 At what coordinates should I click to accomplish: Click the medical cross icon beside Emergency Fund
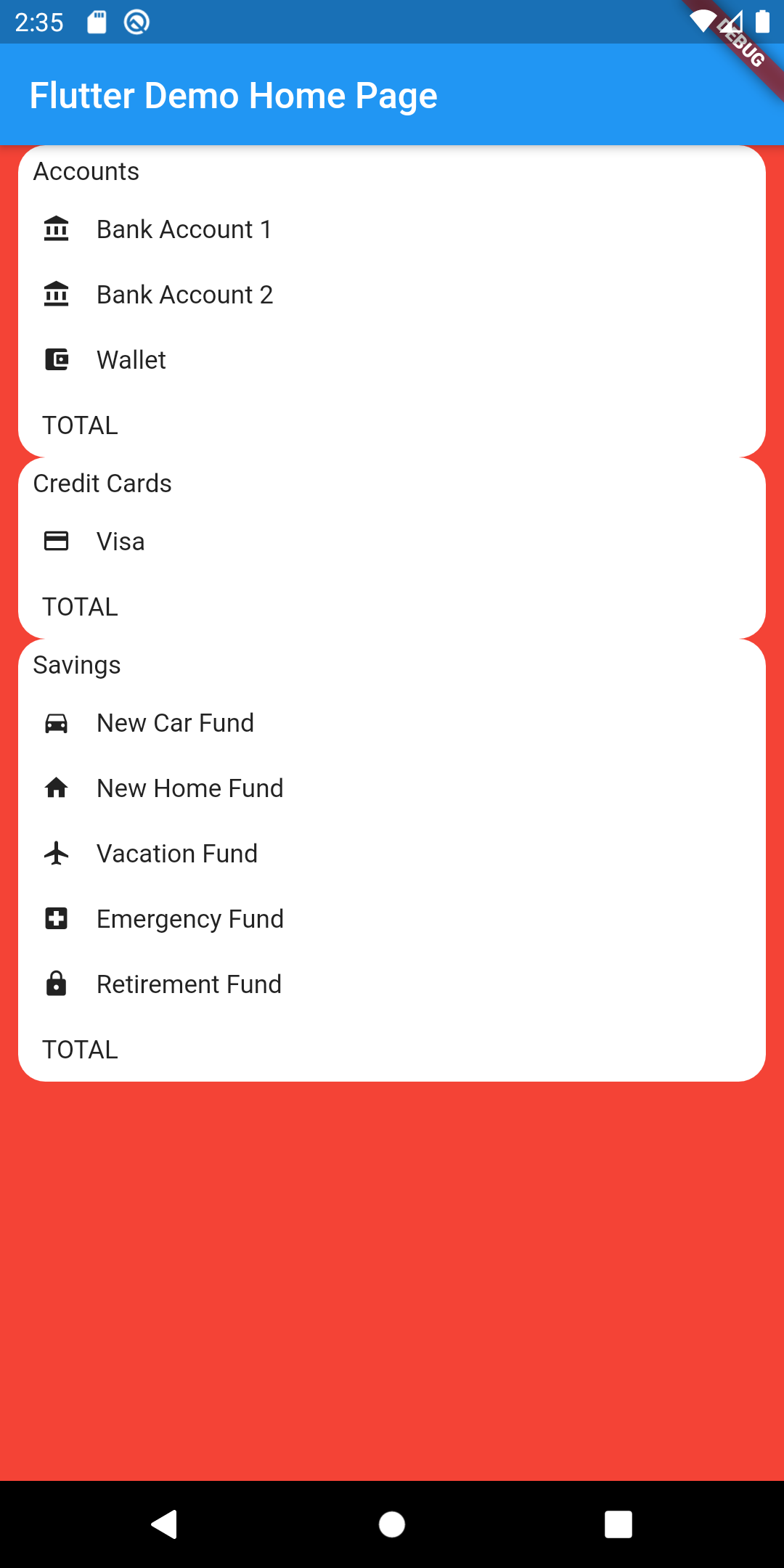pyautogui.click(x=57, y=918)
